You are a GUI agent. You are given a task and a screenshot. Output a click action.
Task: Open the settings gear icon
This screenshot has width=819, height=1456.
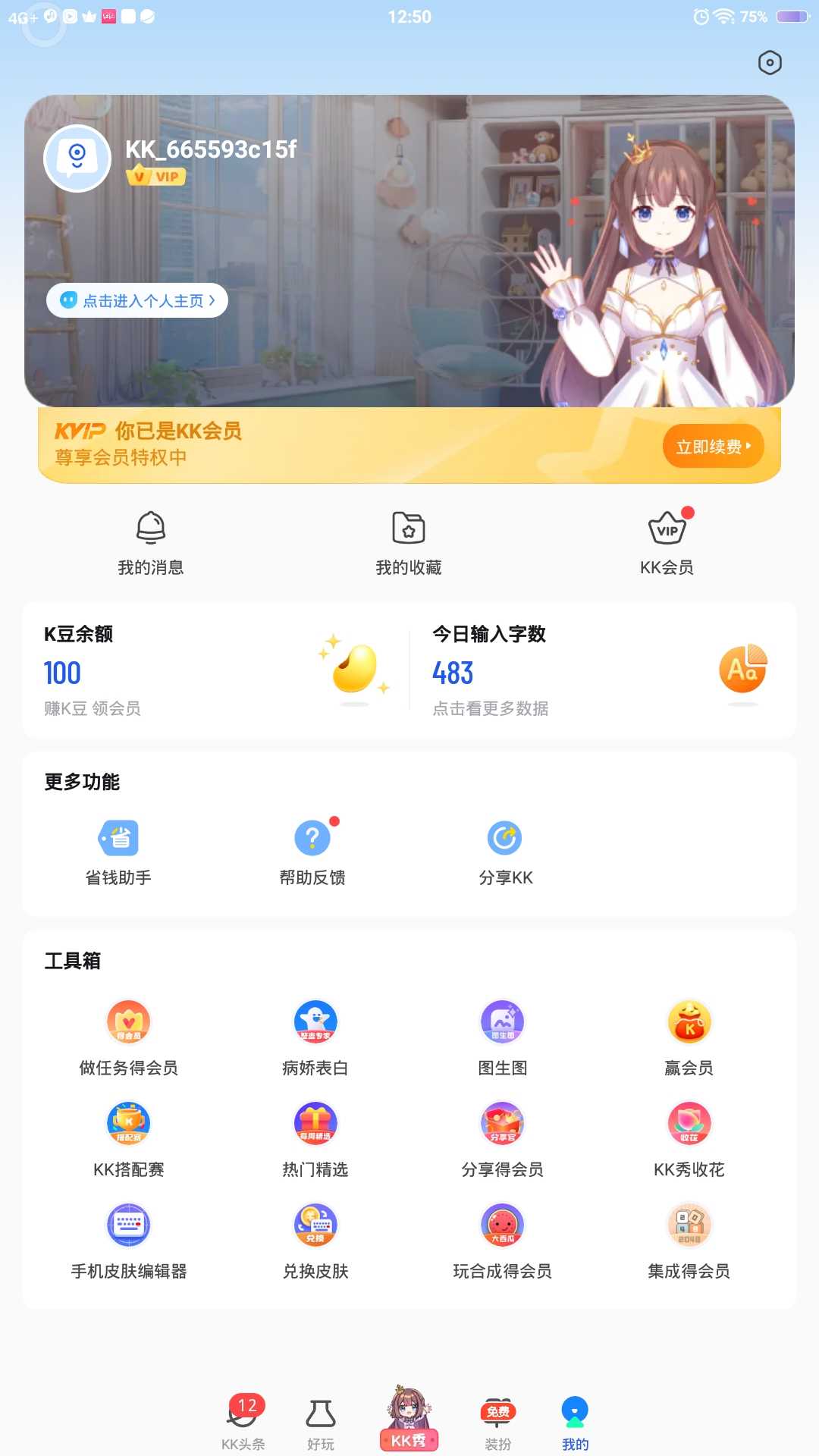click(770, 63)
